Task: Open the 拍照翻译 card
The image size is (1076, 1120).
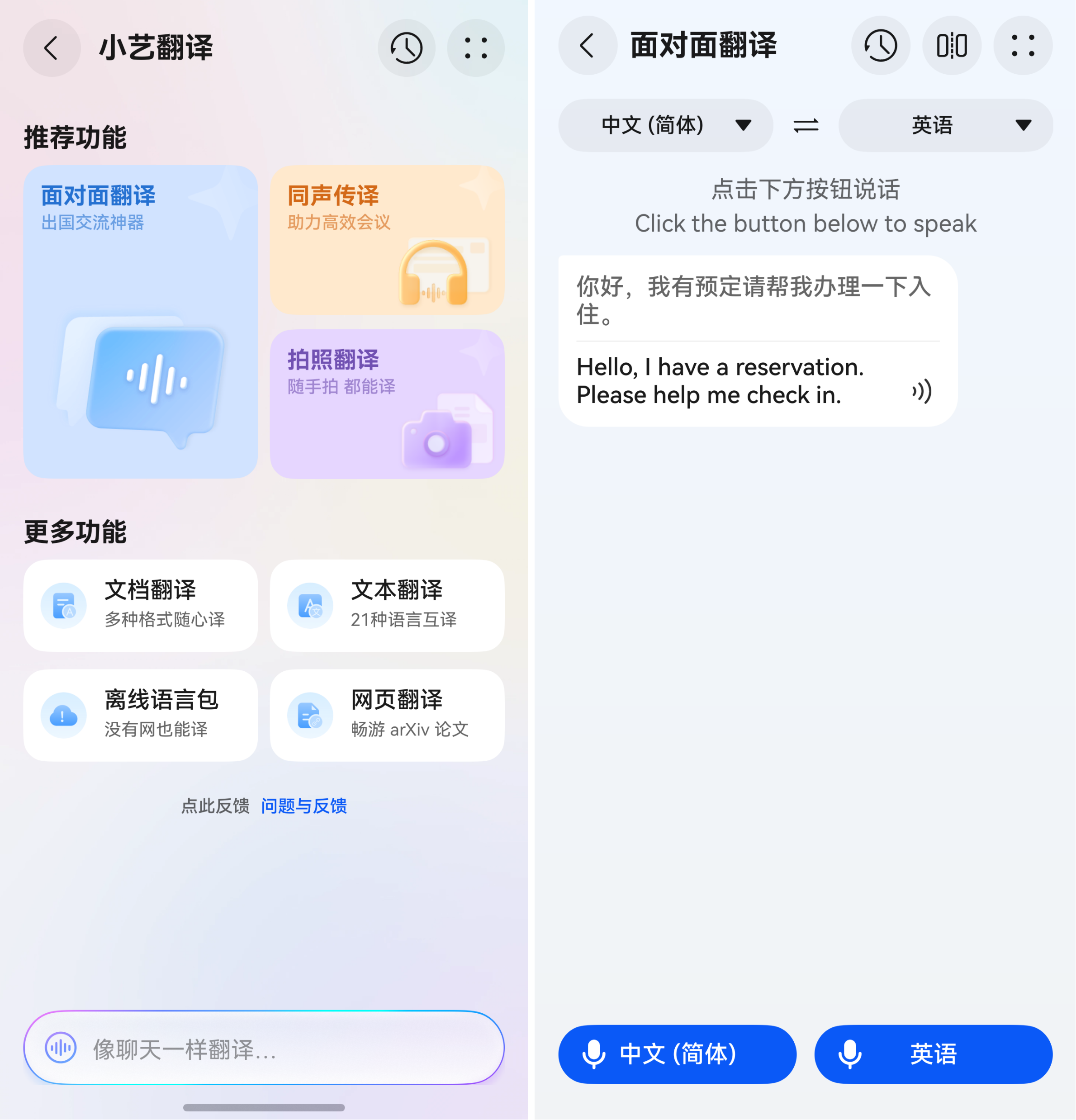Action: click(x=387, y=404)
